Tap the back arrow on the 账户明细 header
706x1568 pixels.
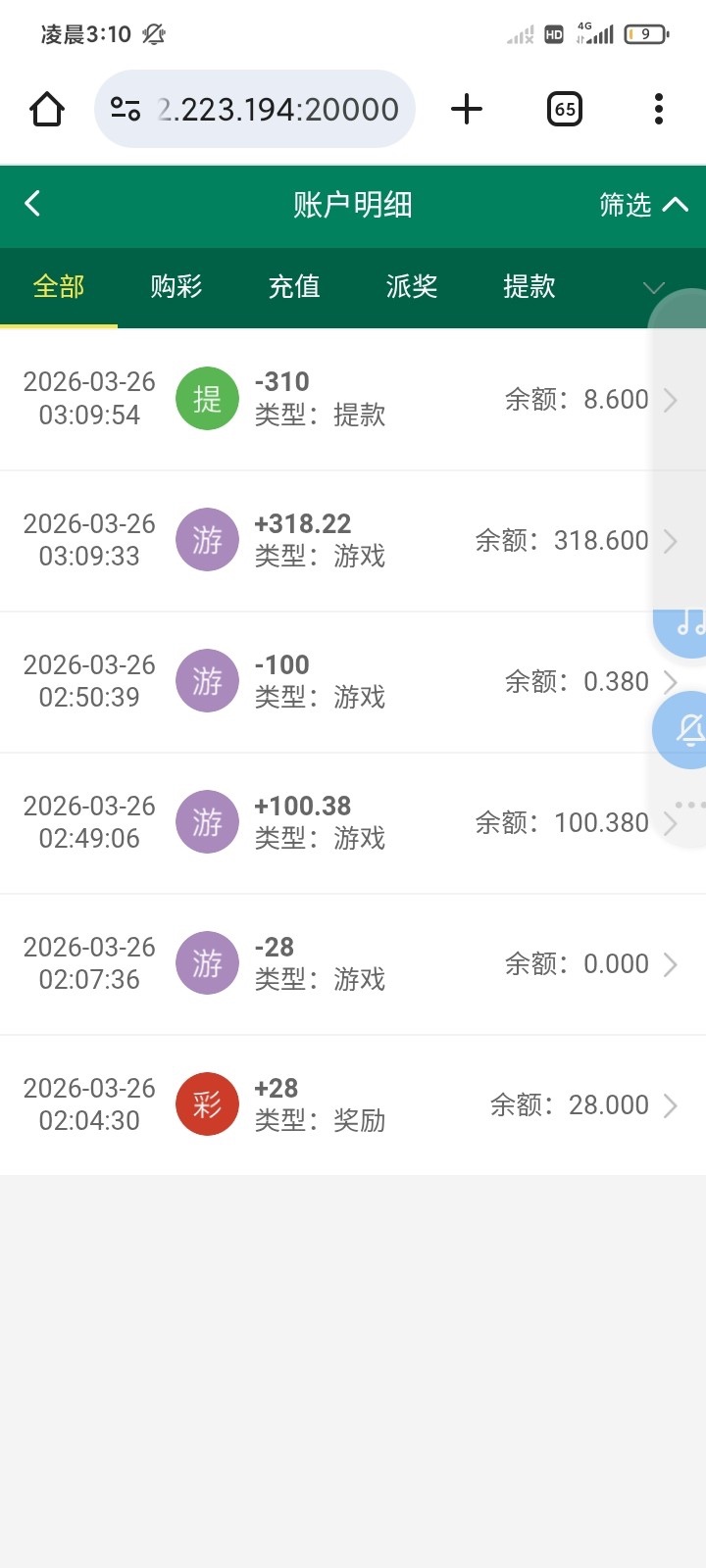(32, 203)
